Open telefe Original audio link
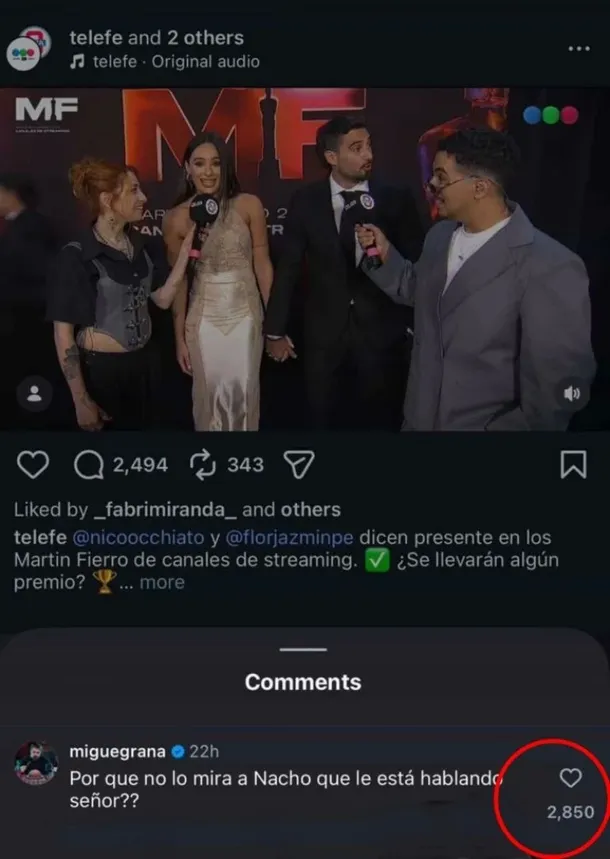 tap(175, 62)
